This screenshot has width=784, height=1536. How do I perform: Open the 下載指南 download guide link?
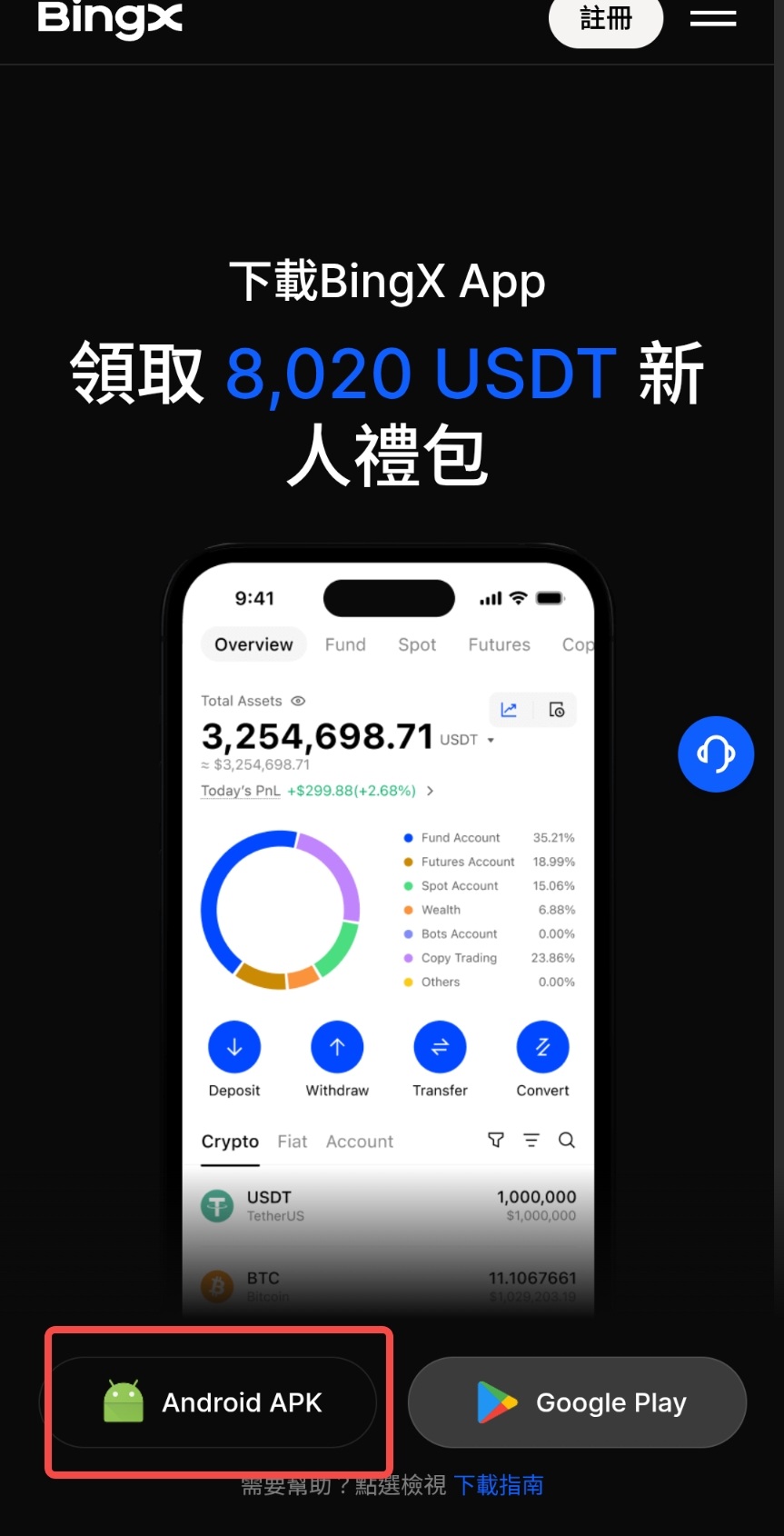click(498, 1485)
